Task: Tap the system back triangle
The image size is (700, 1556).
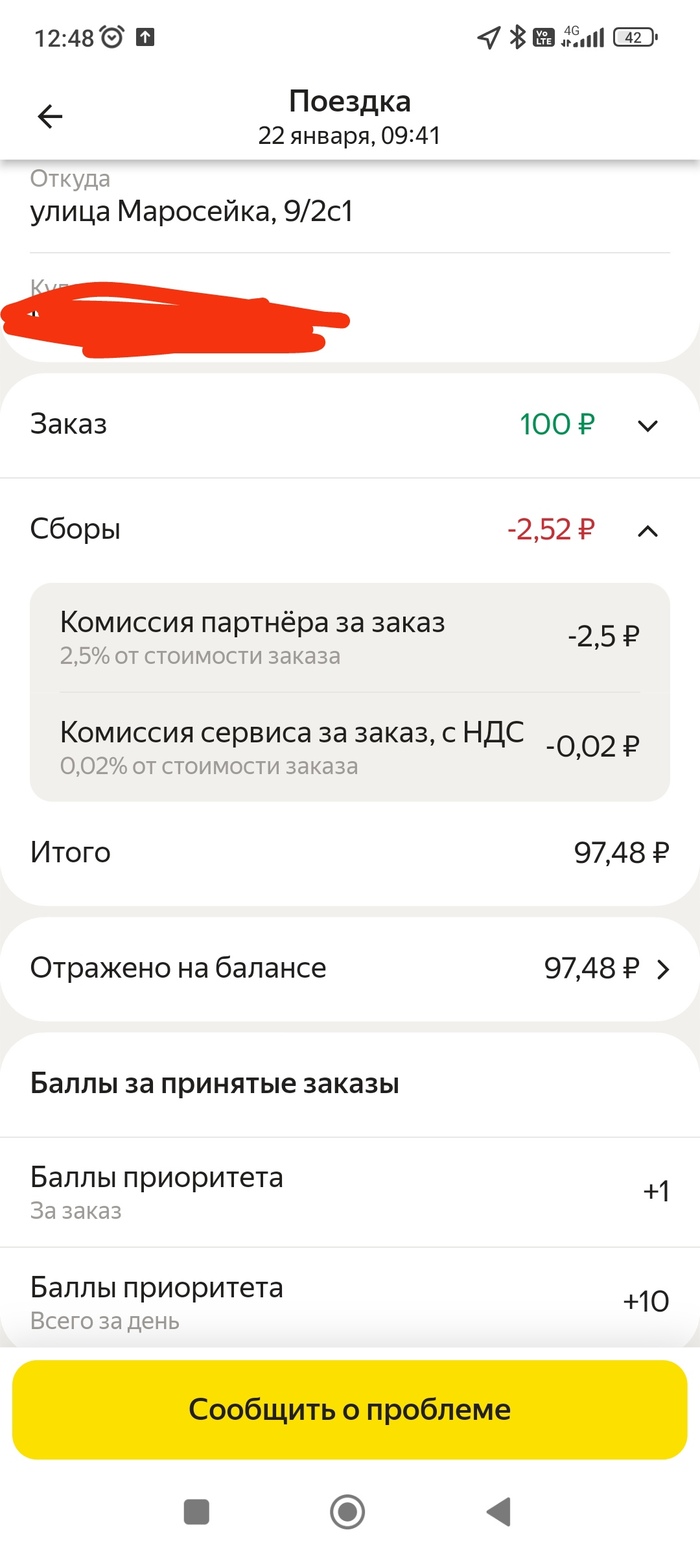Action: [x=497, y=1511]
